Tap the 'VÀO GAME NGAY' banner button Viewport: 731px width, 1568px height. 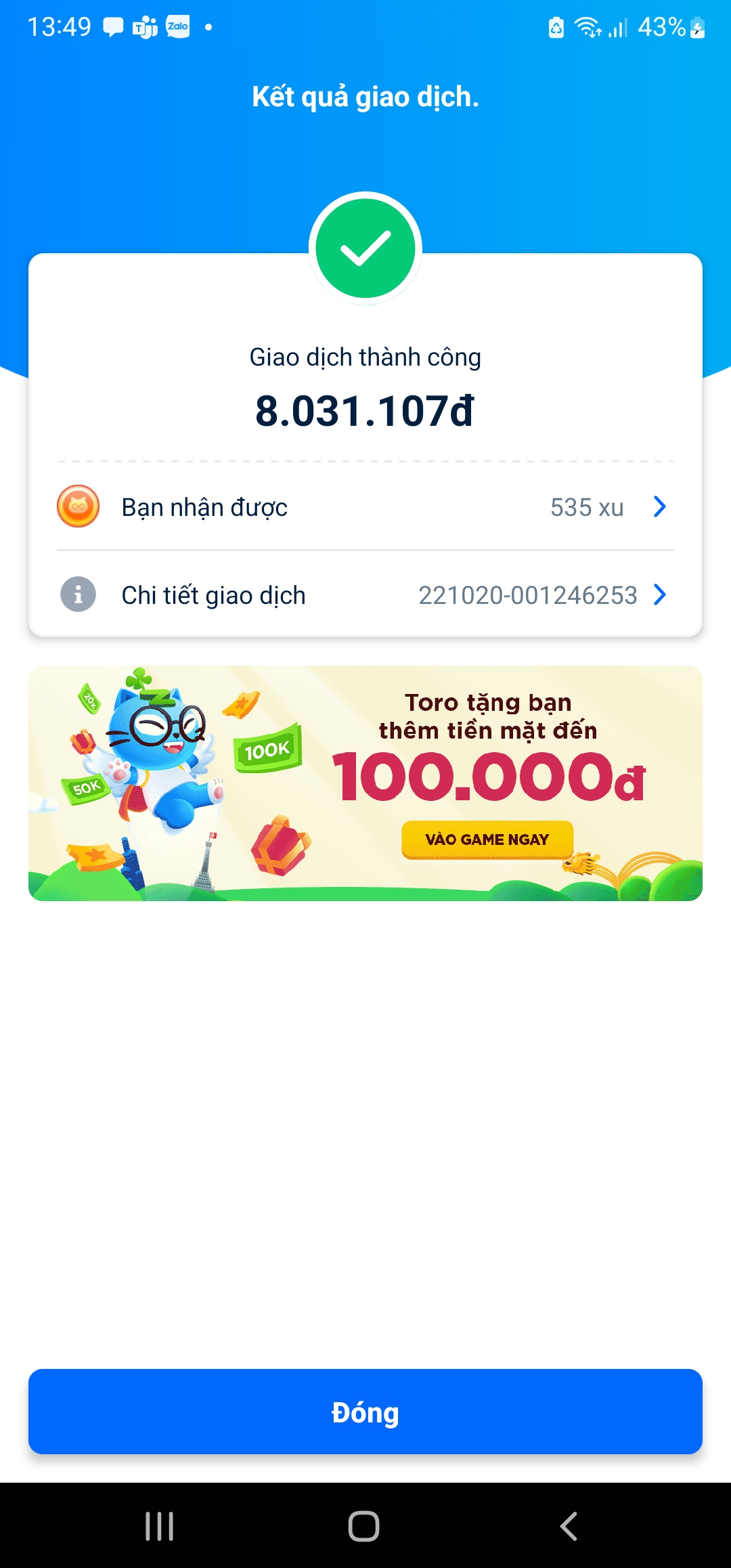(487, 840)
